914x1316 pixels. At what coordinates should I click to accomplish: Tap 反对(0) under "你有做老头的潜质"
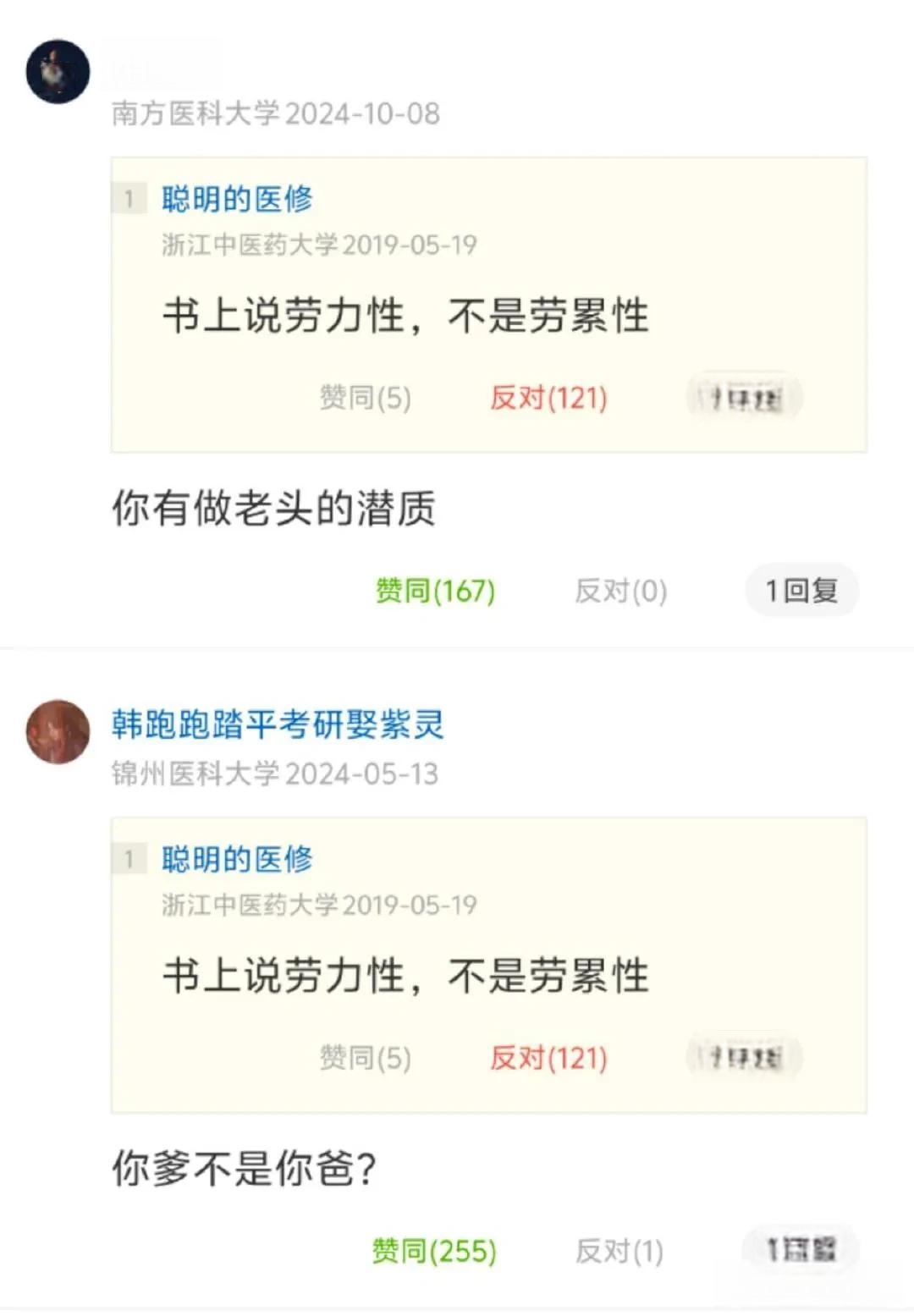621,591
